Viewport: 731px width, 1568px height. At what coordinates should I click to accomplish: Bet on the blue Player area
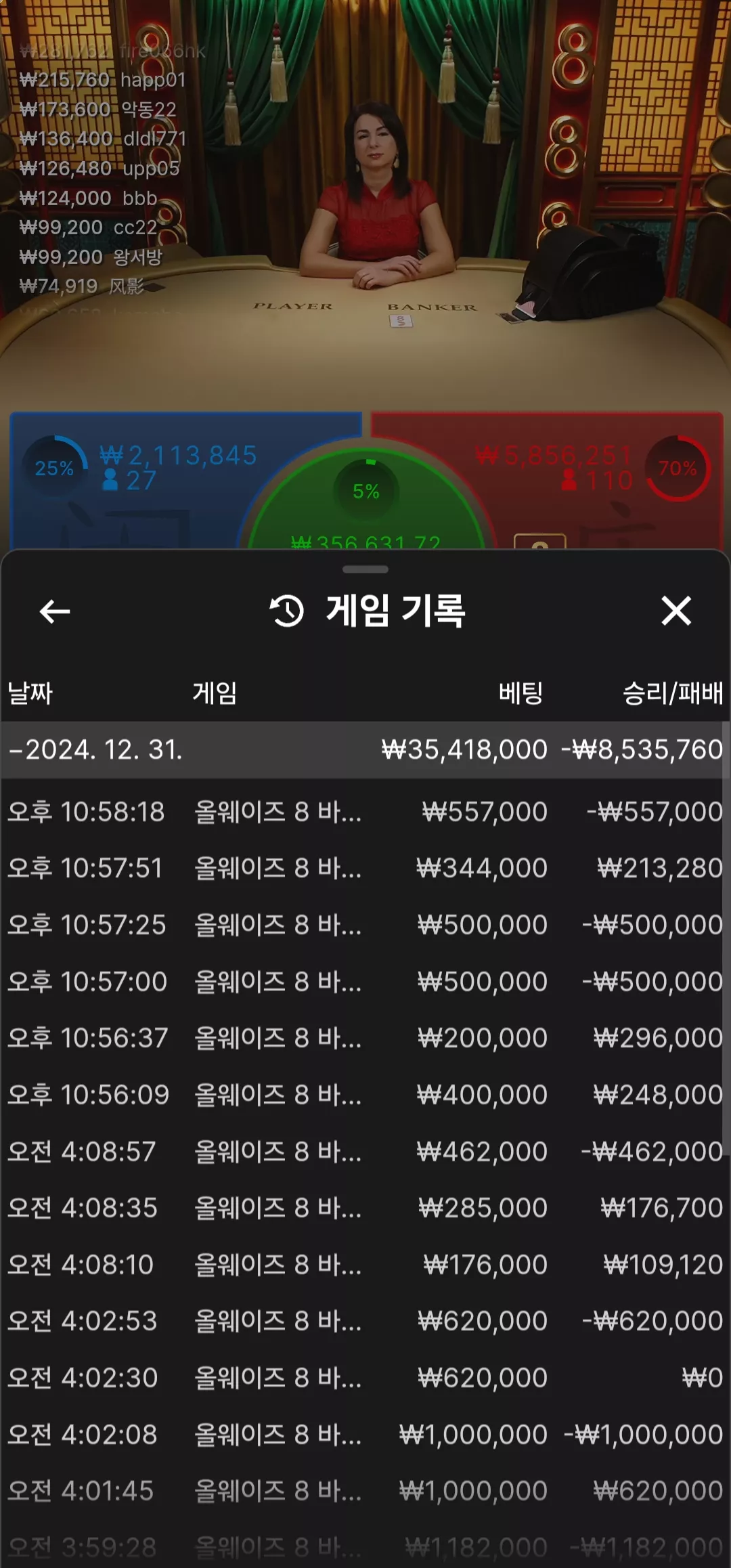click(x=135, y=481)
